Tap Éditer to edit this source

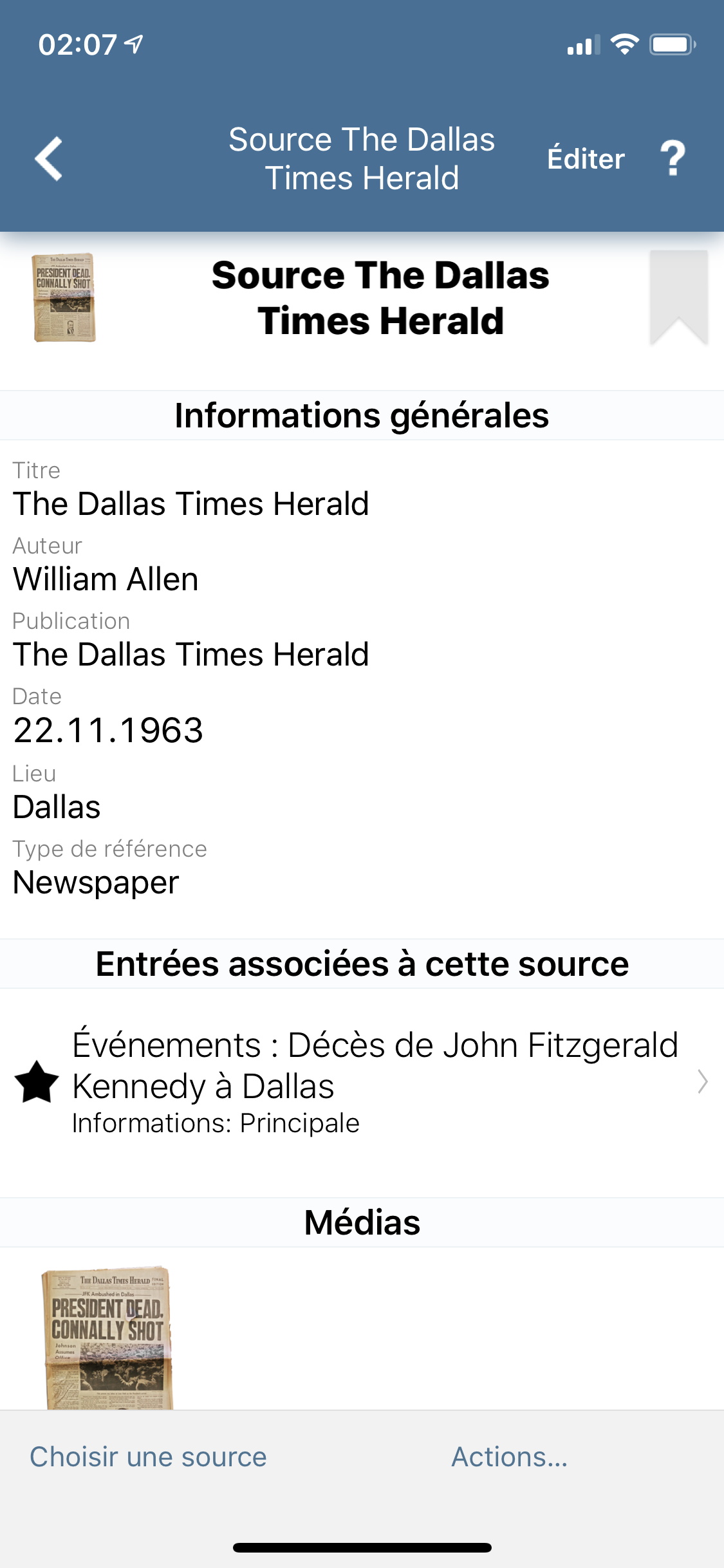586,158
